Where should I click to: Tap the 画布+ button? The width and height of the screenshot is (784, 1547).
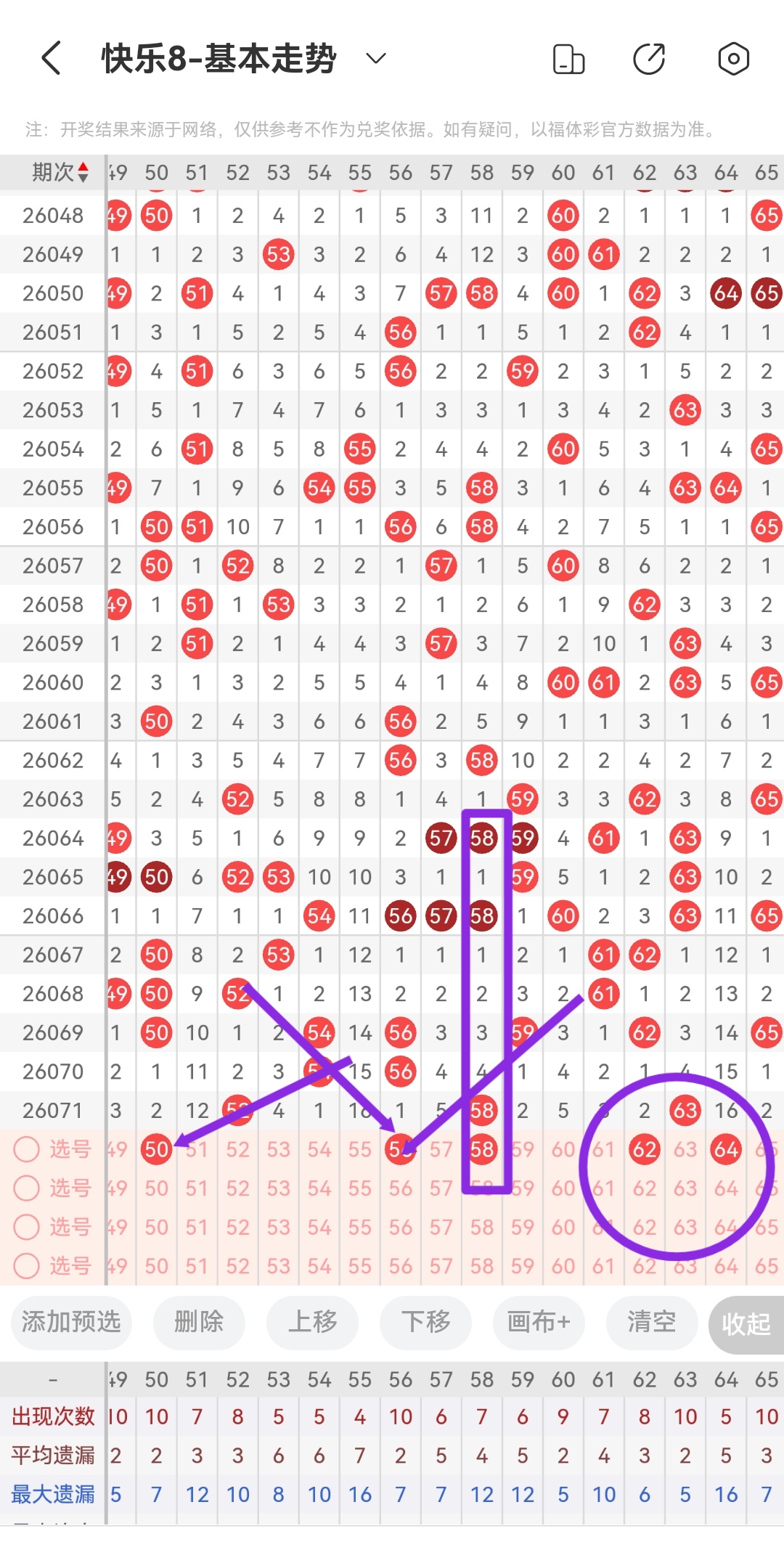pyautogui.click(x=539, y=1322)
